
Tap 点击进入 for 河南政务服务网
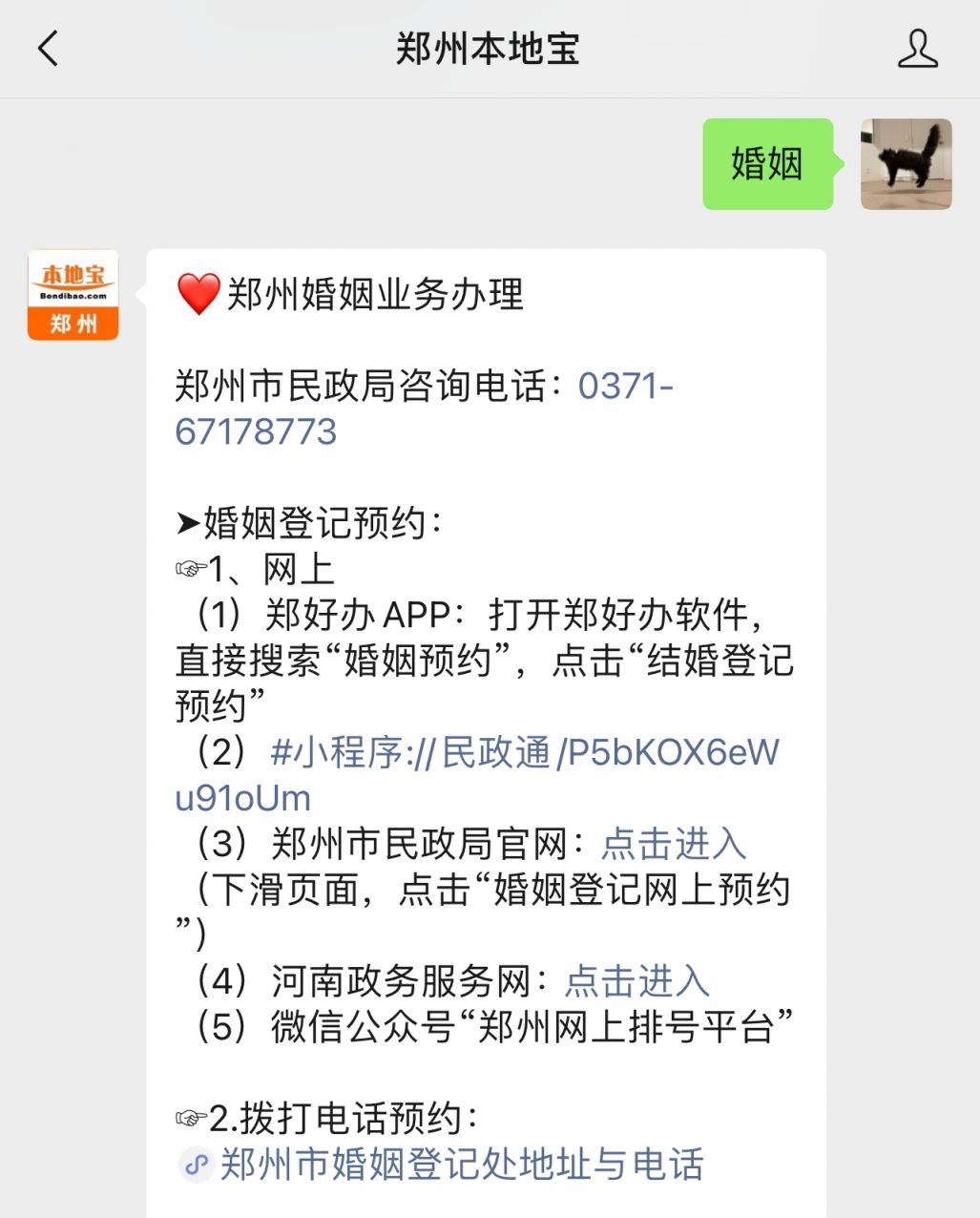click(636, 981)
